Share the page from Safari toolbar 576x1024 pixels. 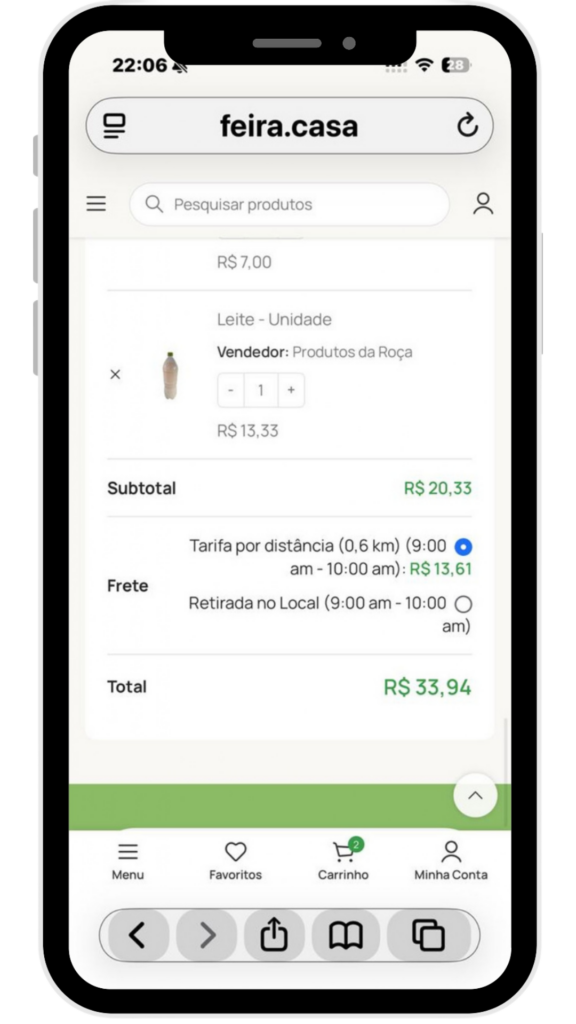(x=274, y=935)
